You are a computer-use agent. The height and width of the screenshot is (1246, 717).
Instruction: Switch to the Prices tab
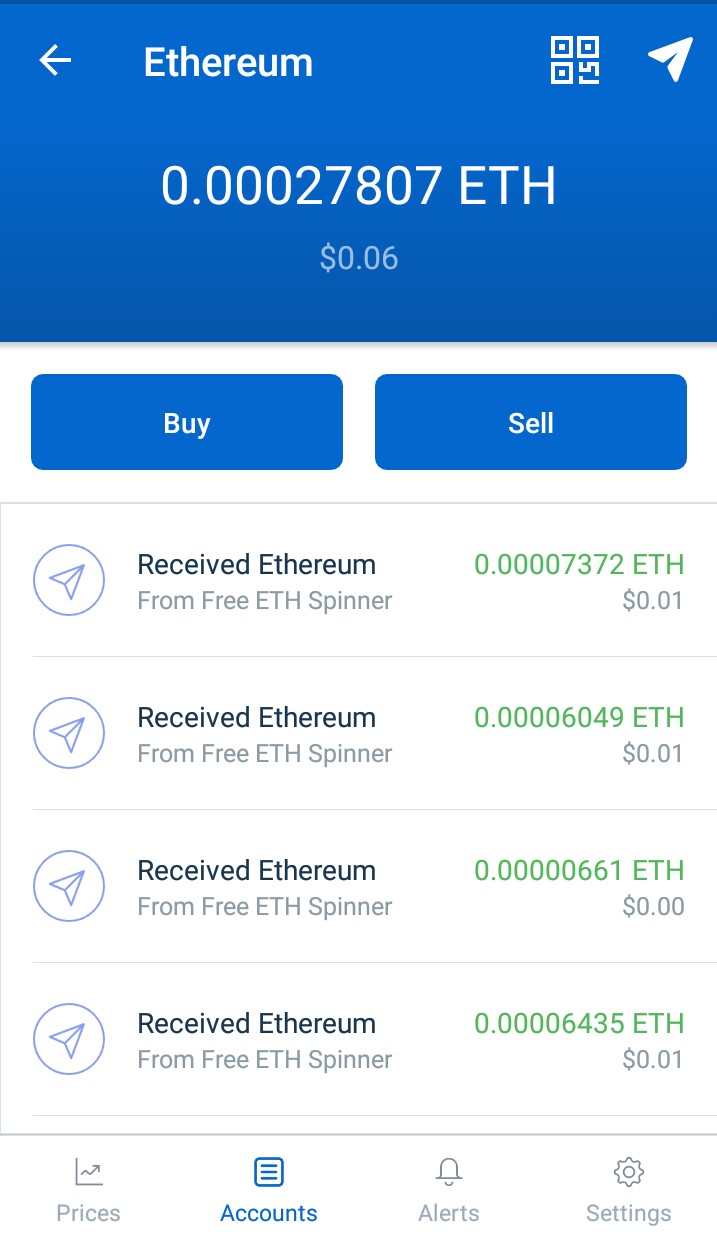click(88, 1190)
